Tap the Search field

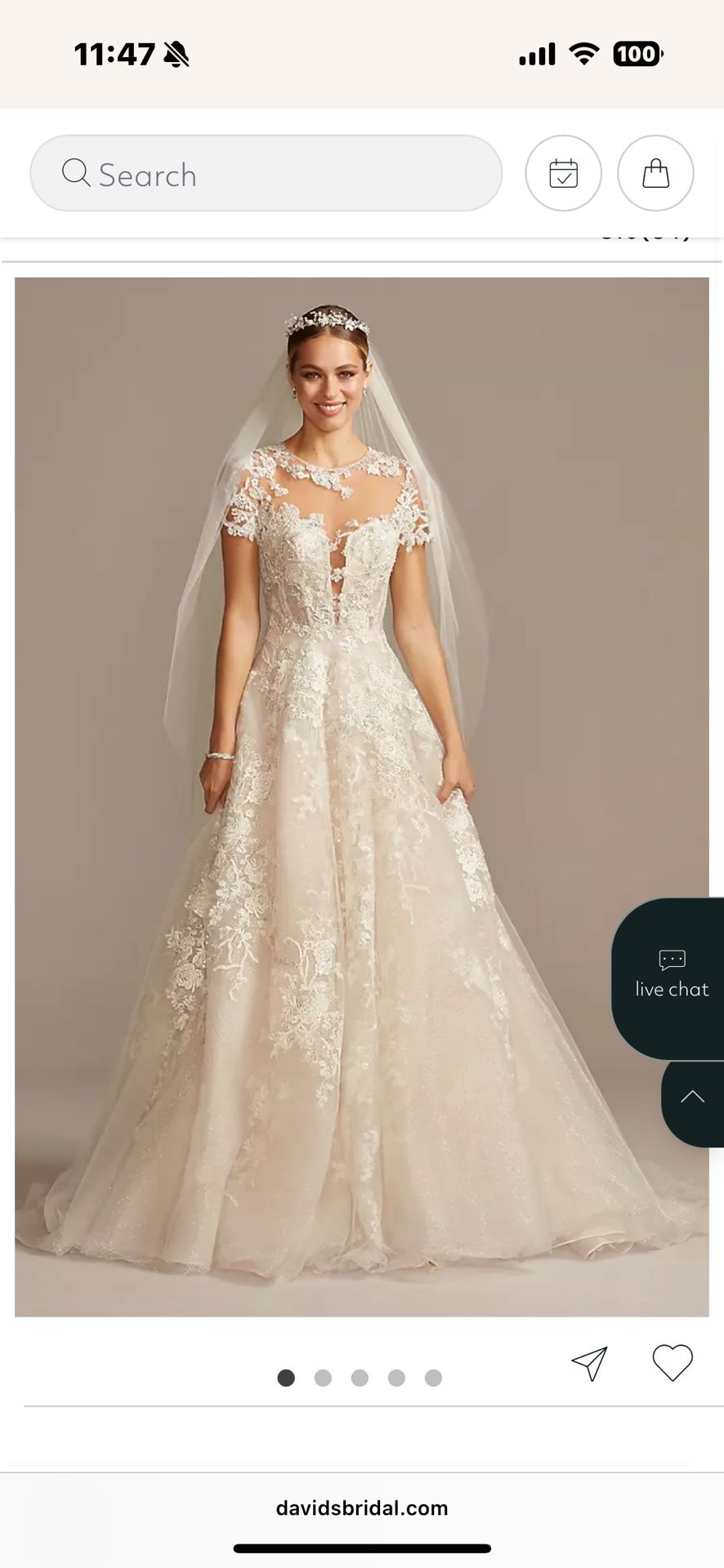pyautogui.click(x=266, y=174)
